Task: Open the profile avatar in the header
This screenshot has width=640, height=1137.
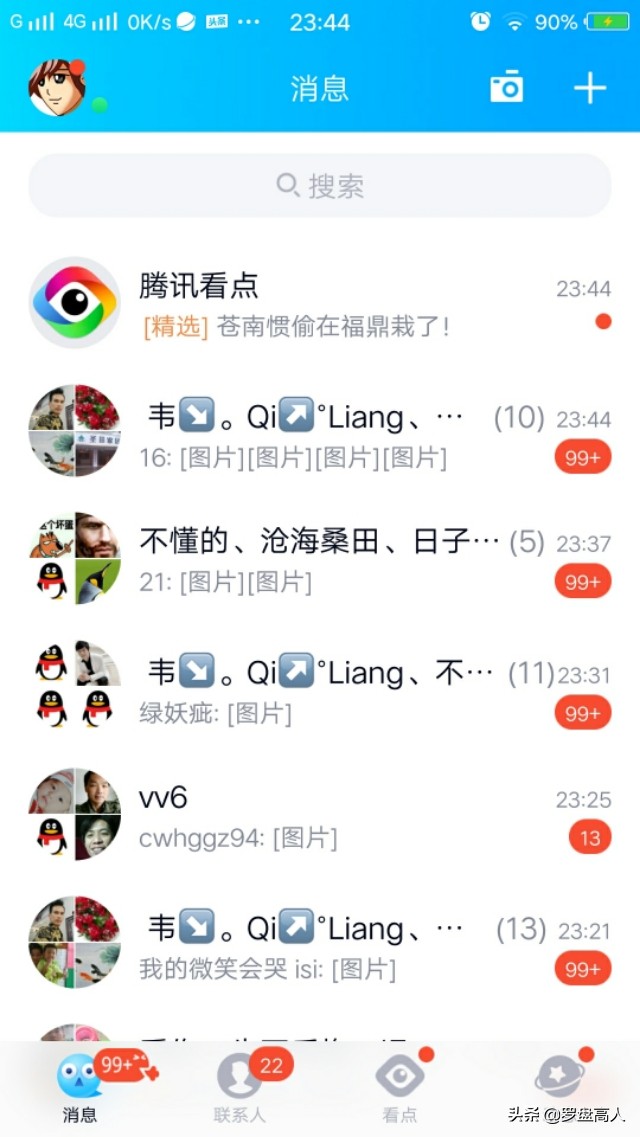Action: click(57, 88)
